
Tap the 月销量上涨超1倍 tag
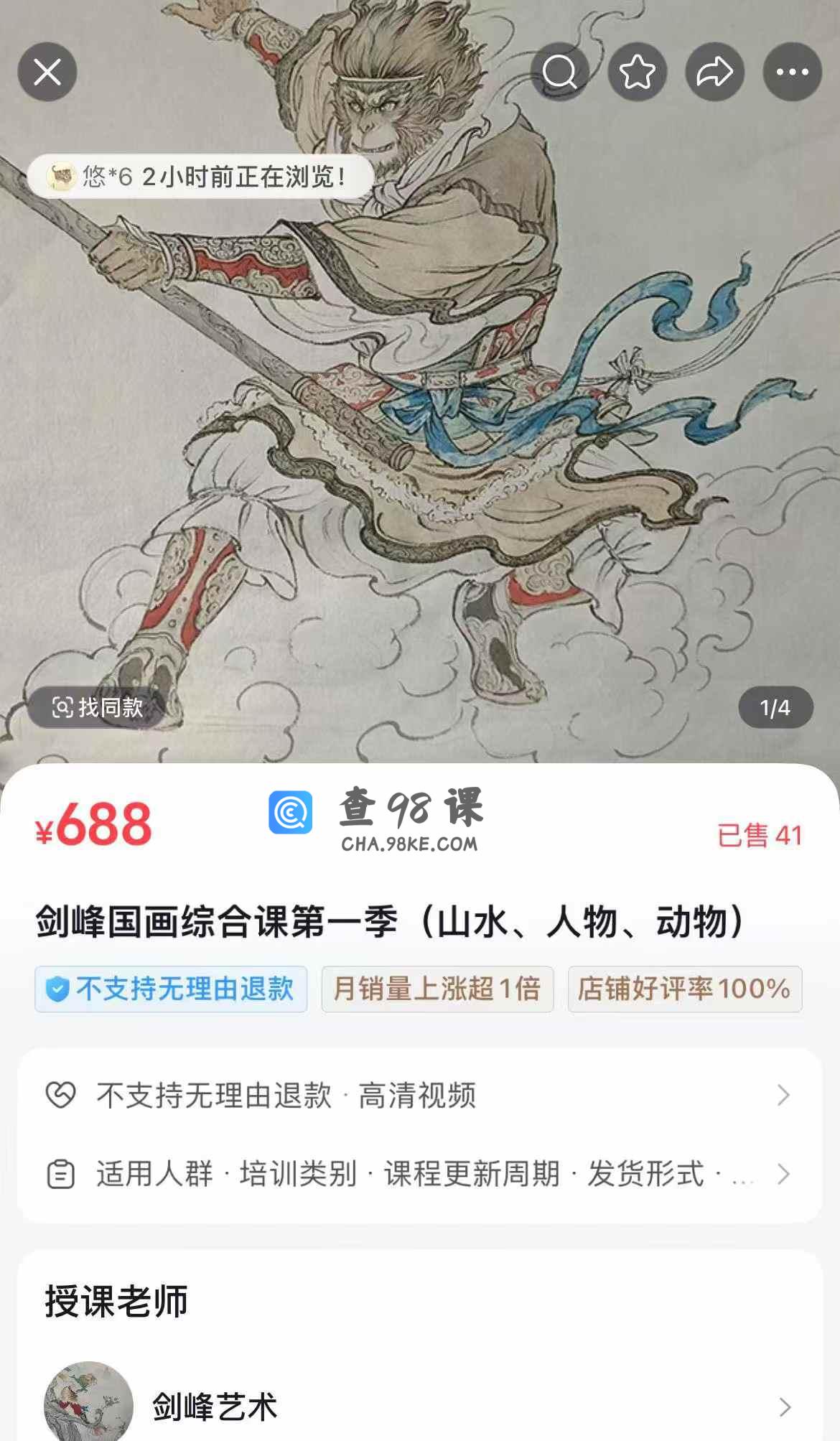coord(437,989)
